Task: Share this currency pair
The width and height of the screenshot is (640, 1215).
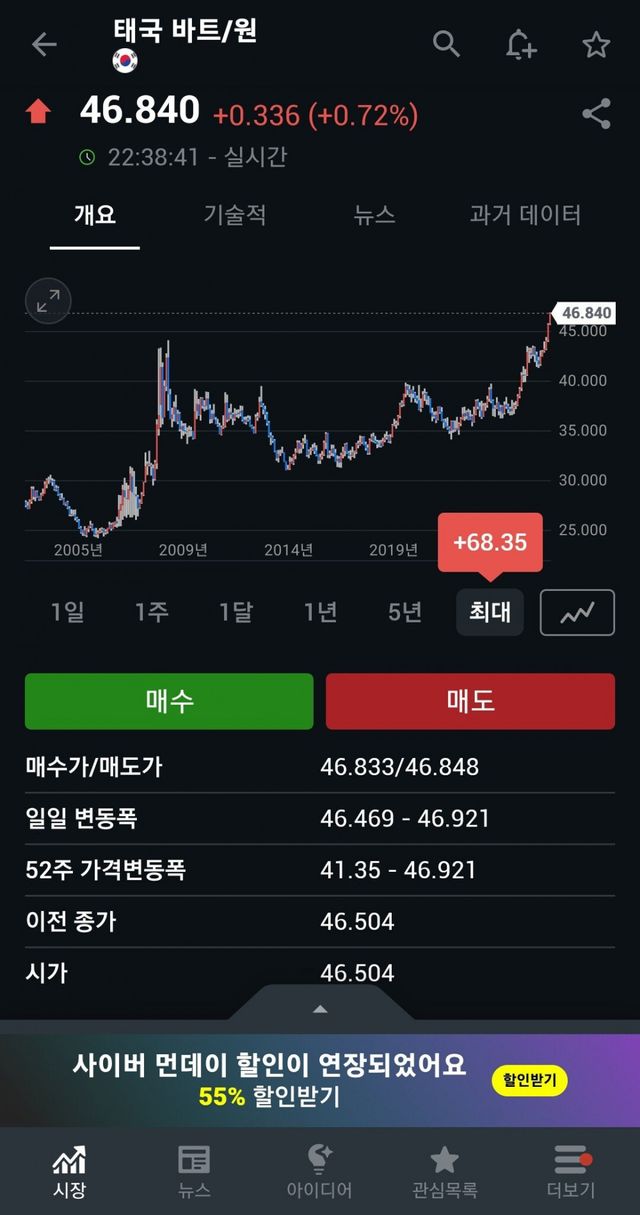Action: (596, 114)
